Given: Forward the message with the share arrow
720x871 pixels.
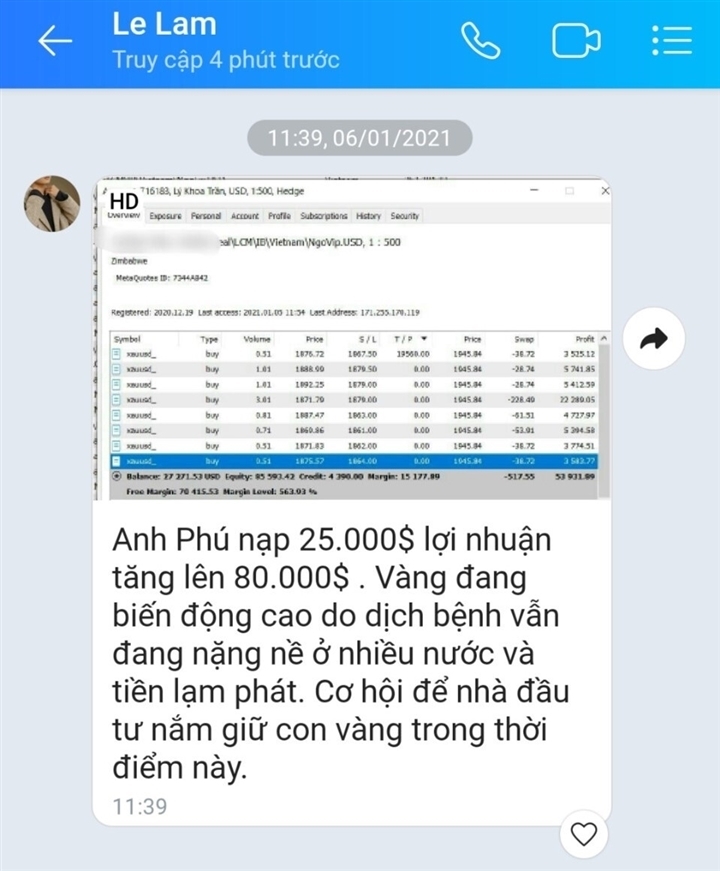Looking at the screenshot, I should [653, 341].
